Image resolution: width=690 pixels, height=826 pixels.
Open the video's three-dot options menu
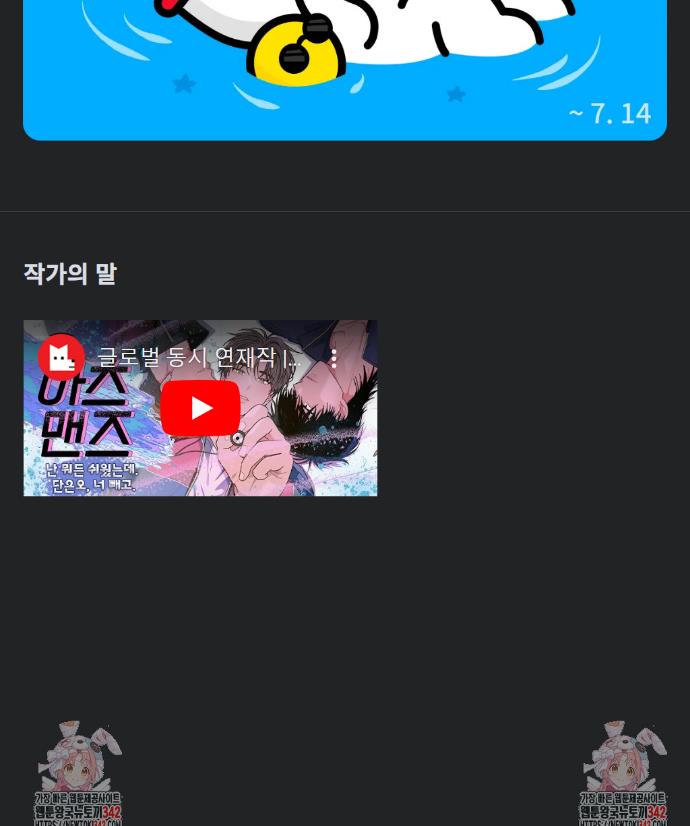pos(334,357)
